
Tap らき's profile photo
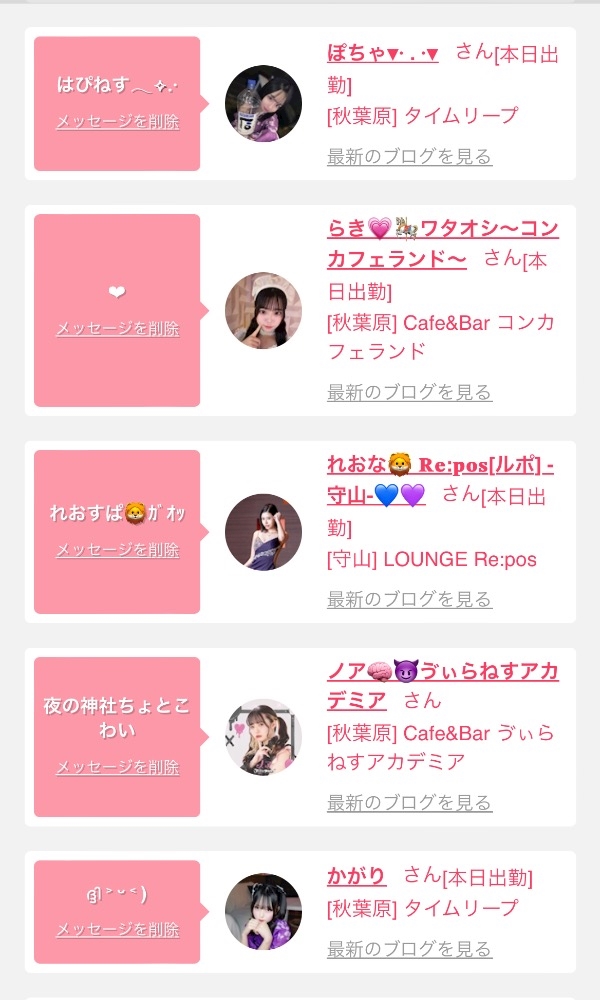tap(263, 311)
